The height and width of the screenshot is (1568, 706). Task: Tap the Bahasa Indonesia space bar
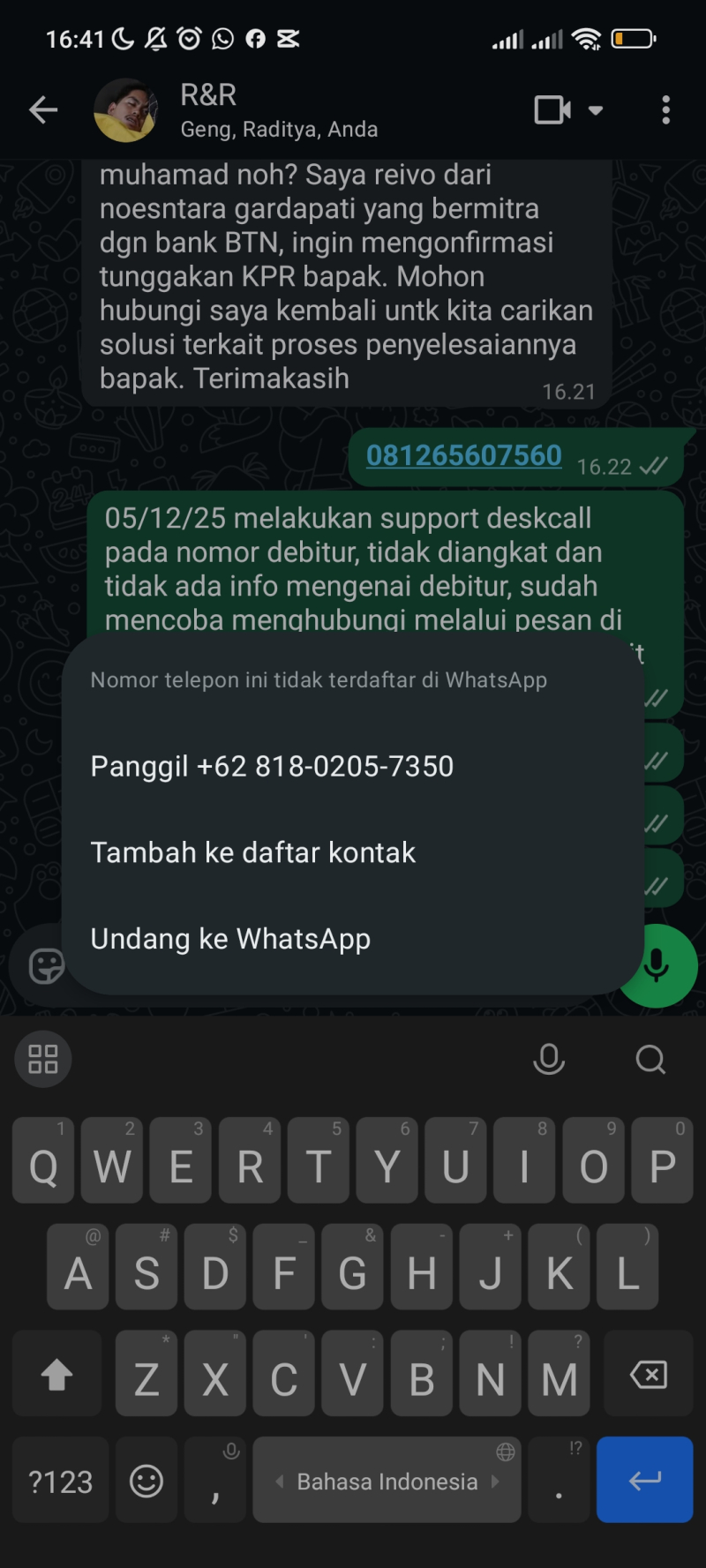coord(387,1481)
